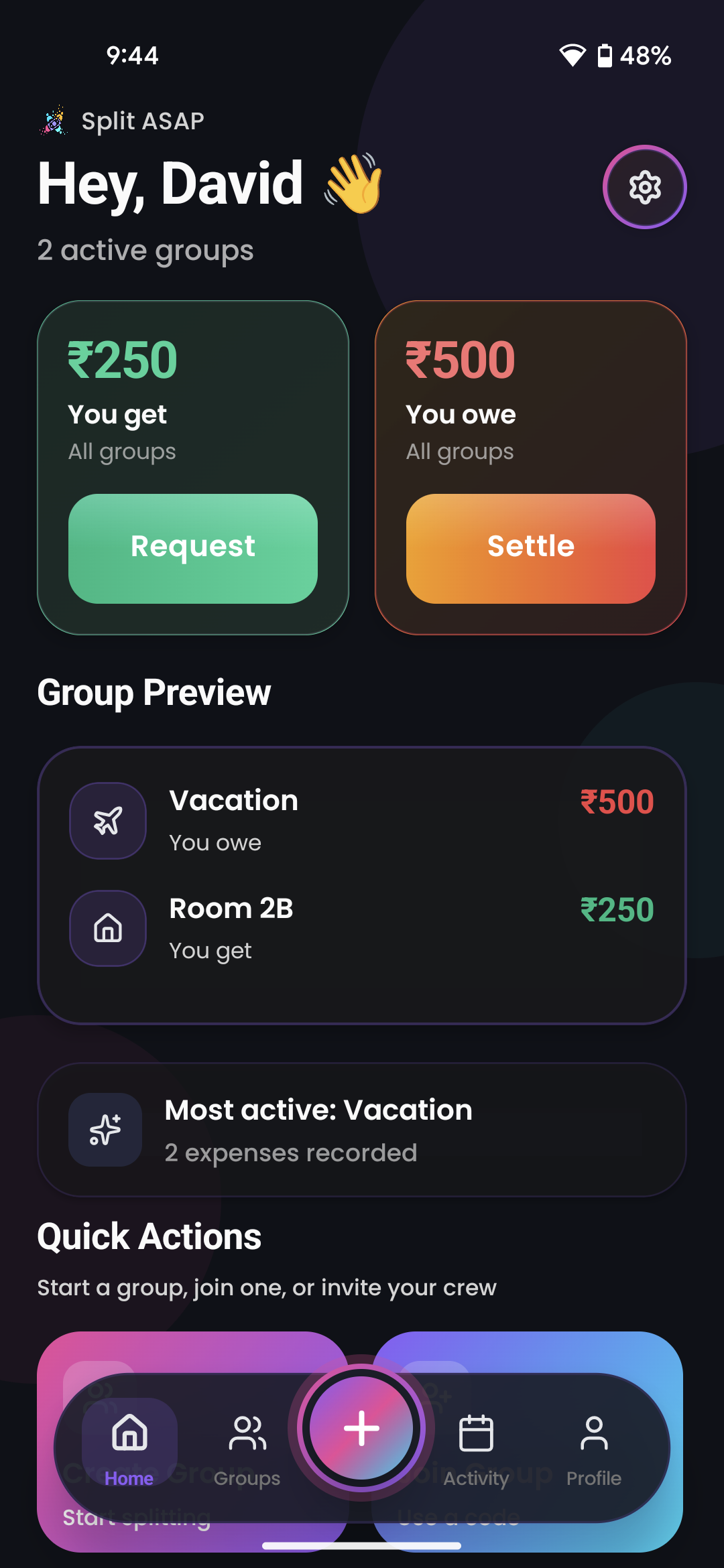The width and height of the screenshot is (724, 1568).
Task: Select the house icon for the Room 2B group
Action: (108, 929)
